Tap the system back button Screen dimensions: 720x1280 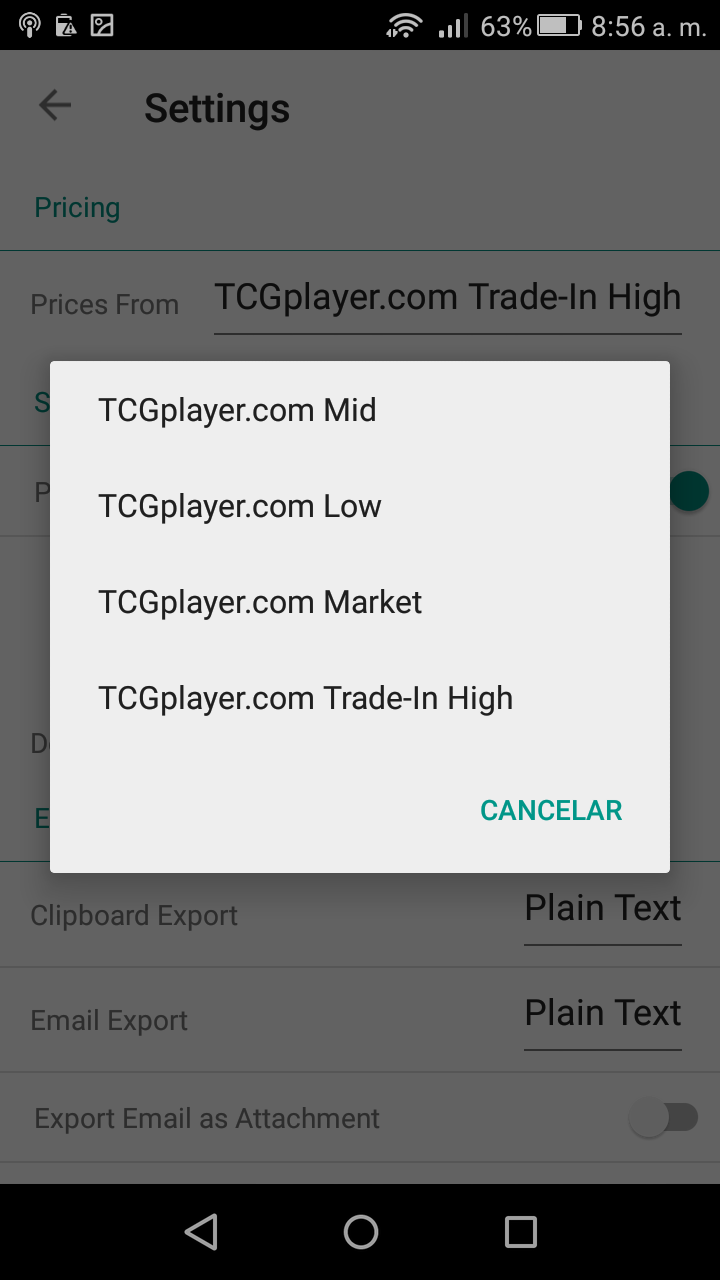tap(201, 1232)
